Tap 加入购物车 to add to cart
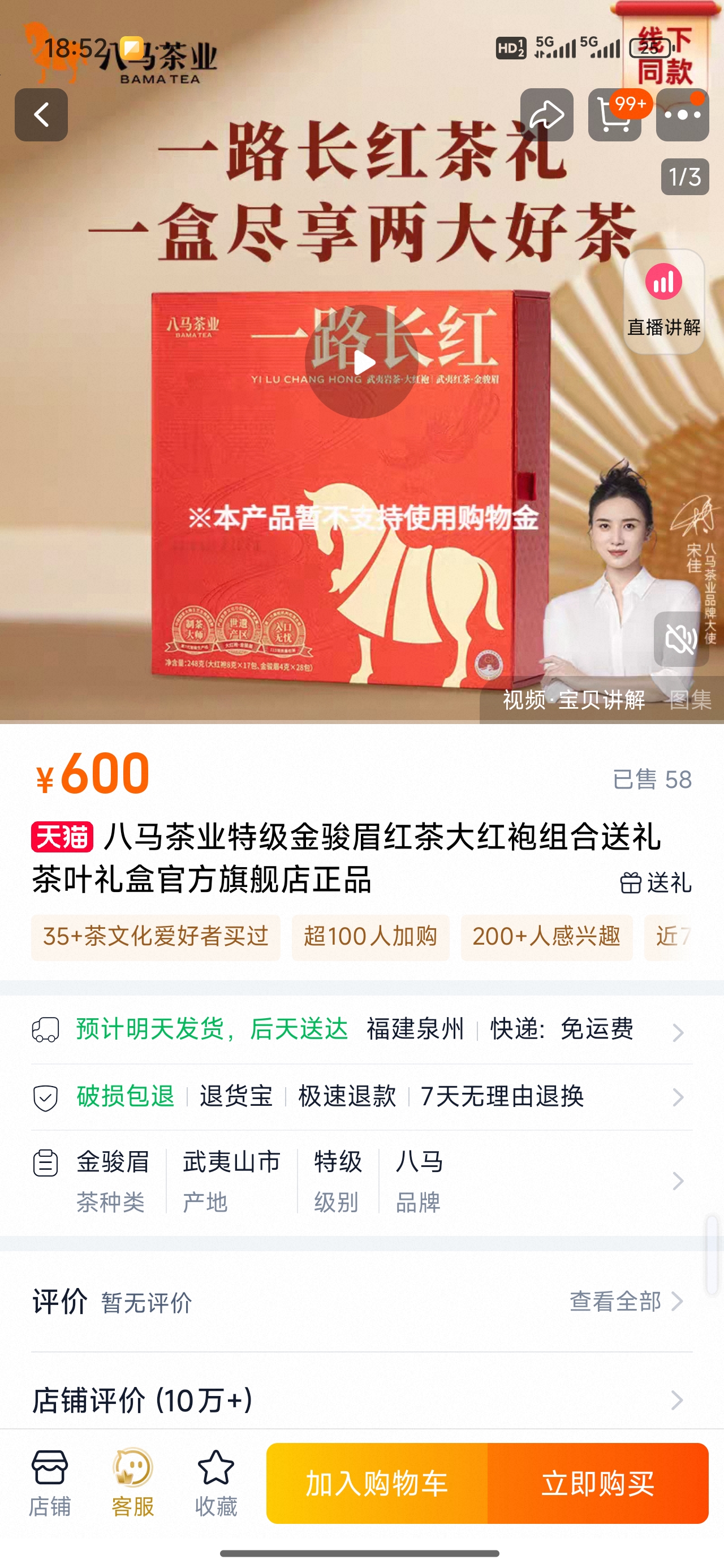Screen dimensions: 724x1568 click(377, 1483)
